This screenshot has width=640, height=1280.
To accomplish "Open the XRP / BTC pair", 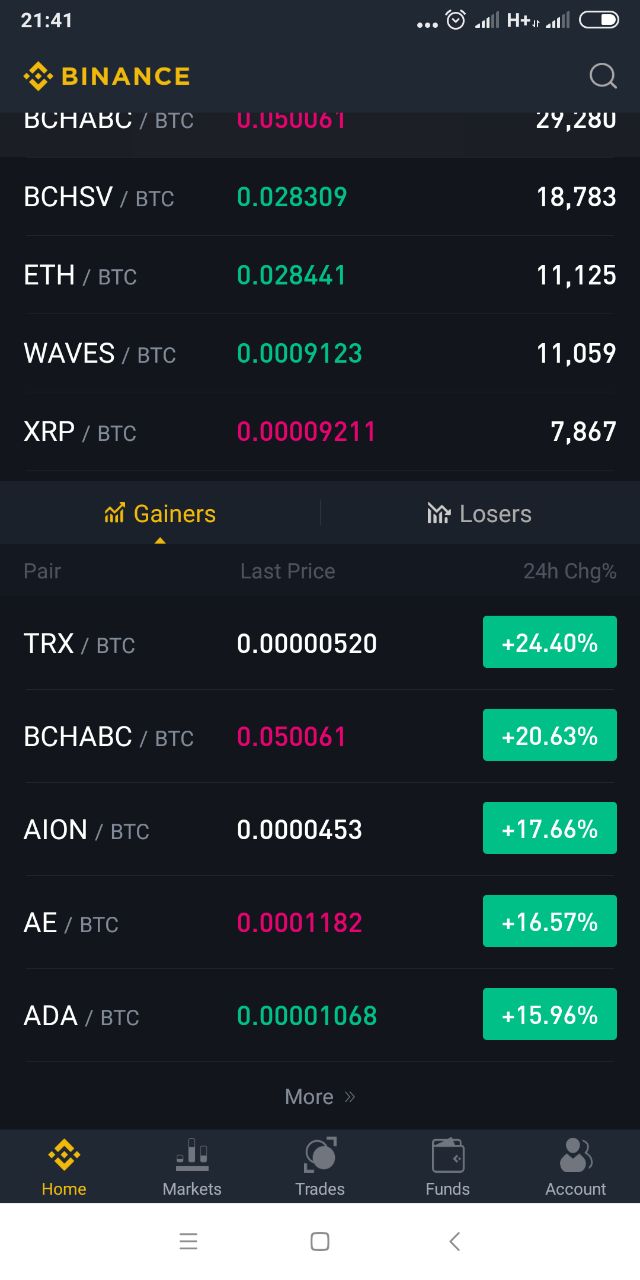I will (320, 432).
